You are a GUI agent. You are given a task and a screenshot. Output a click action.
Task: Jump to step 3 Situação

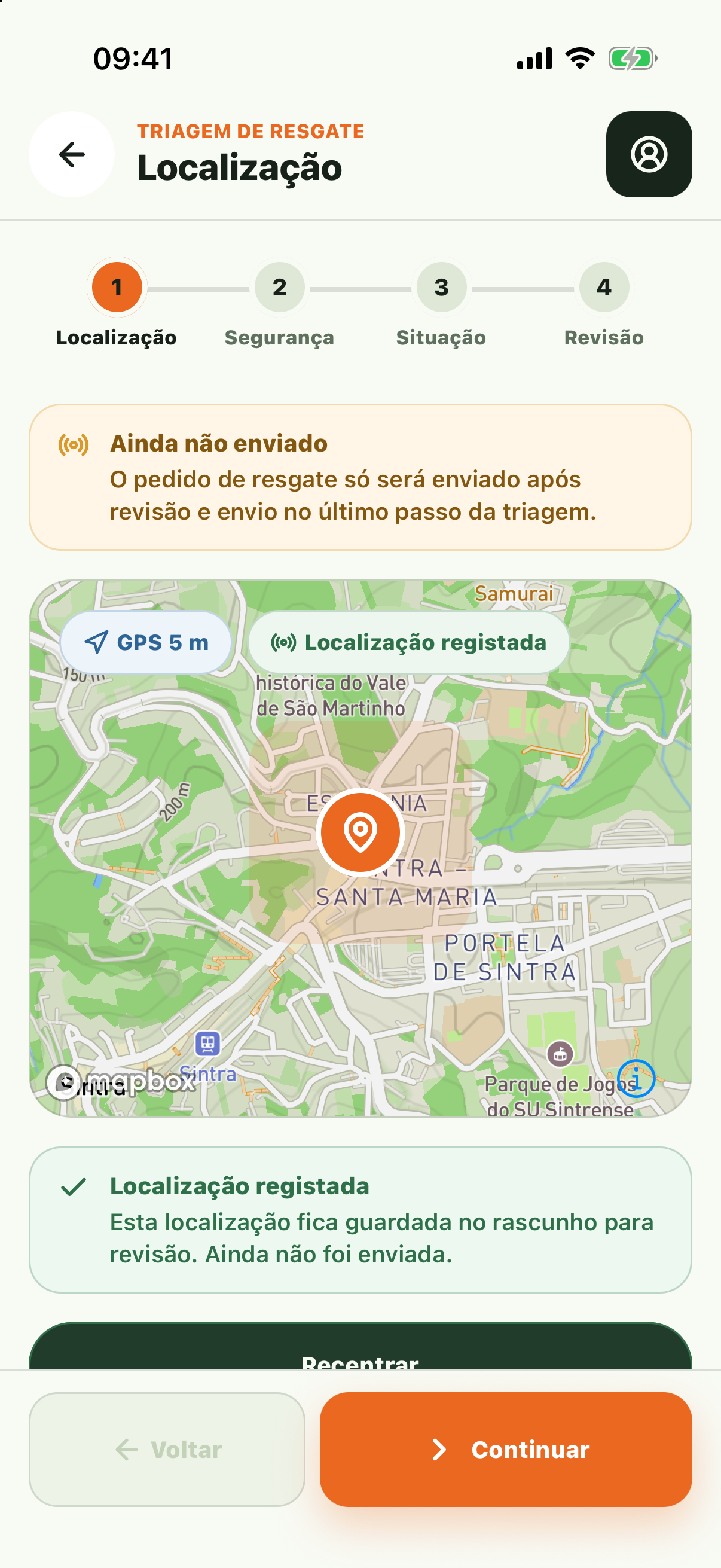point(441,304)
